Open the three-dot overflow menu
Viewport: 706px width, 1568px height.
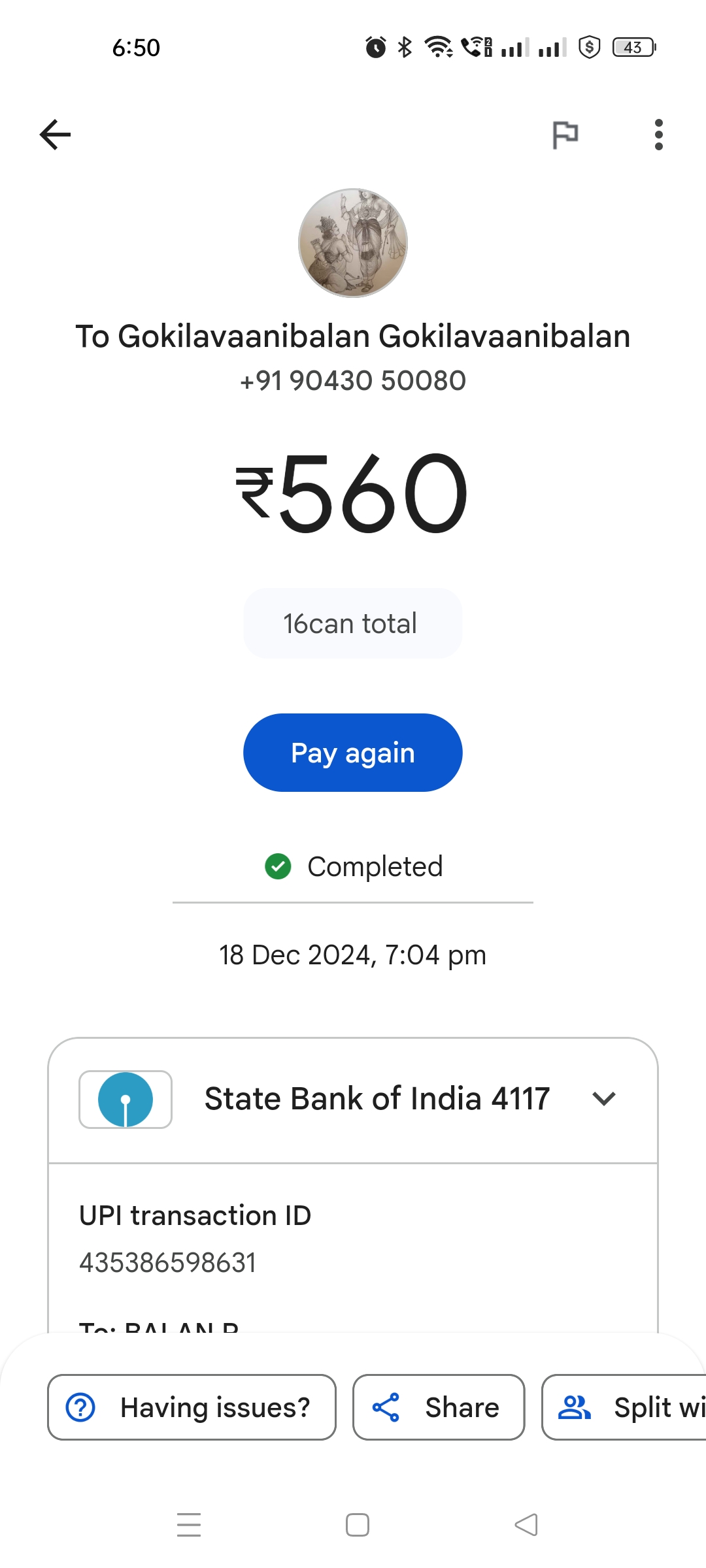(x=658, y=135)
